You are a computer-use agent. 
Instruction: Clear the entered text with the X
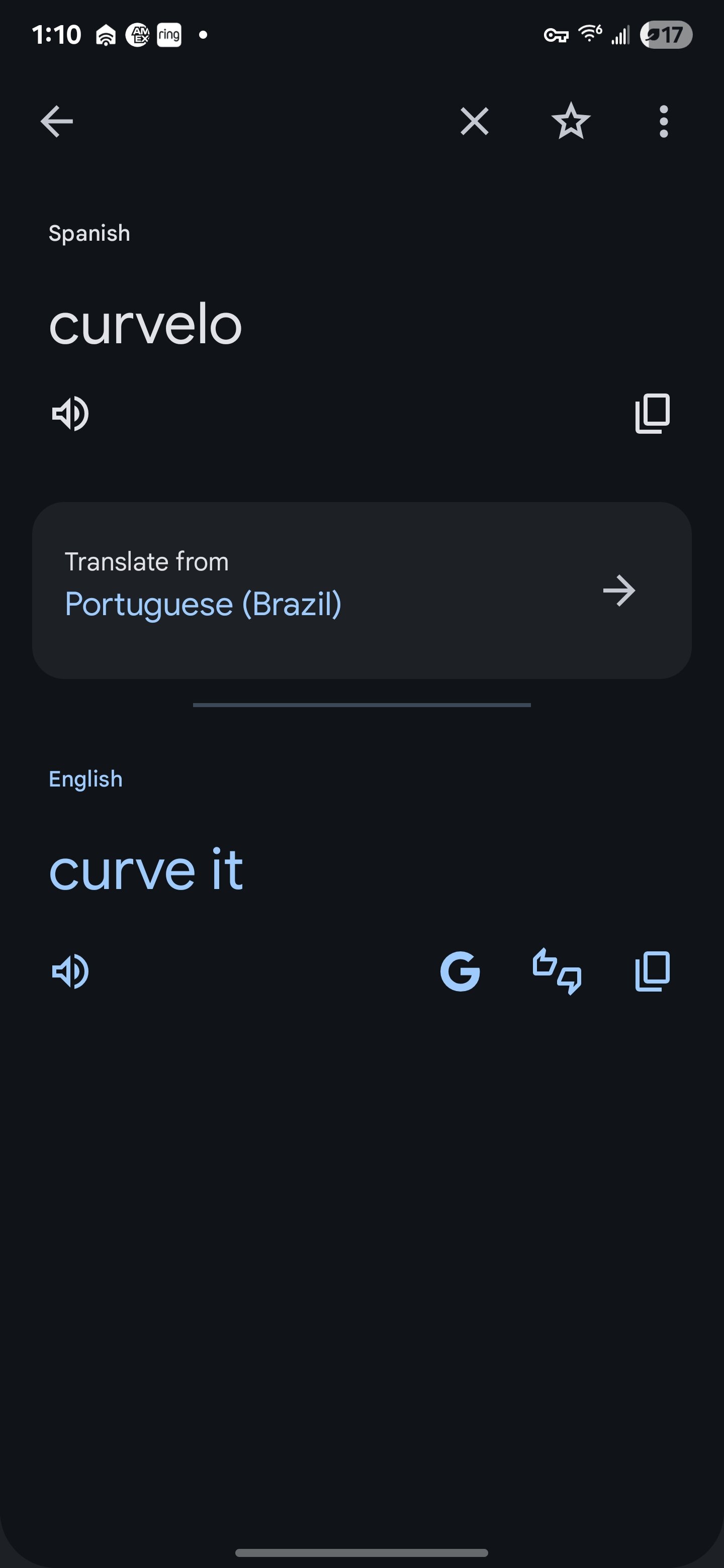[x=474, y=121]
